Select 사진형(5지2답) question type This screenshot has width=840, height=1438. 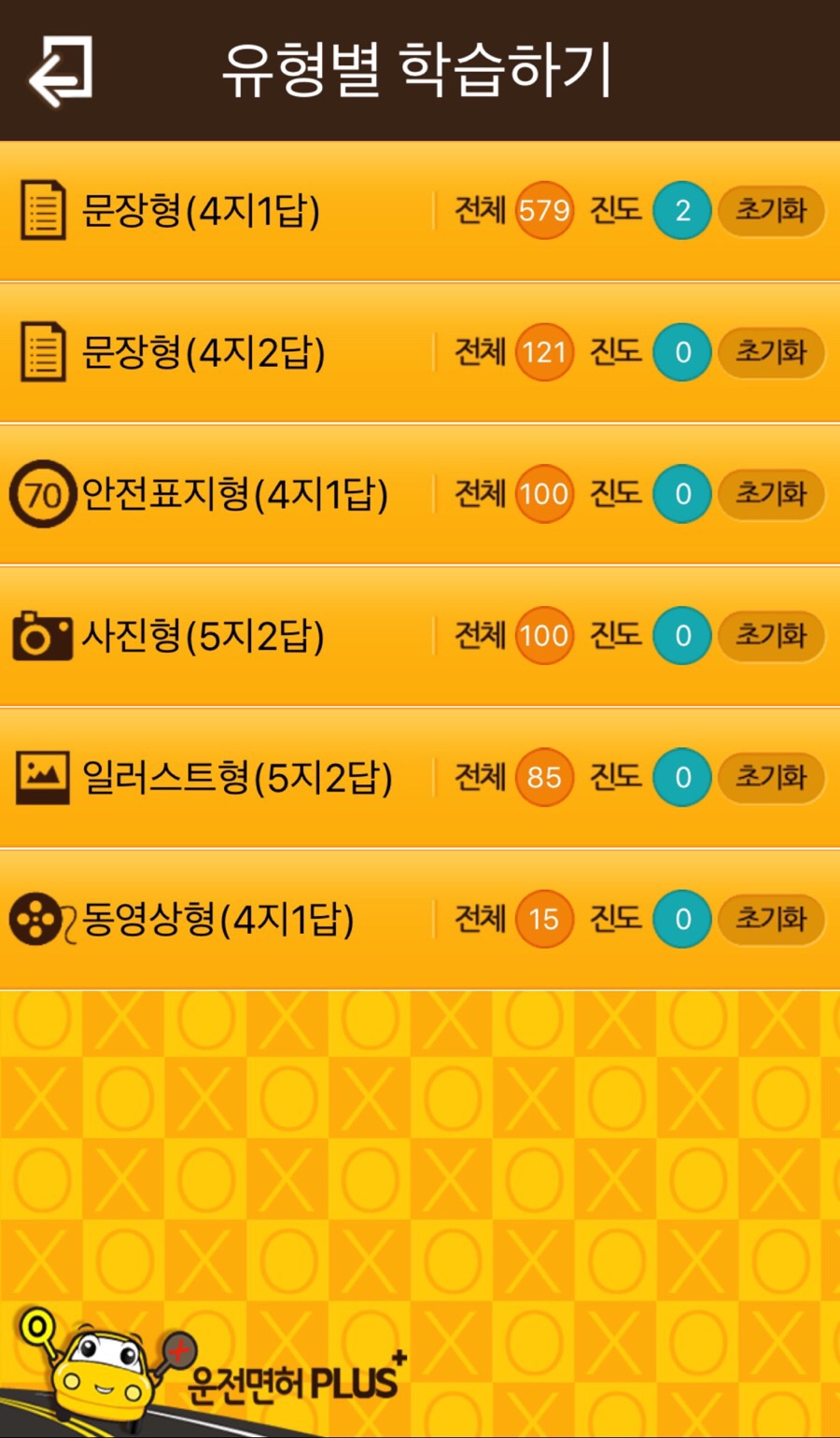203,636
